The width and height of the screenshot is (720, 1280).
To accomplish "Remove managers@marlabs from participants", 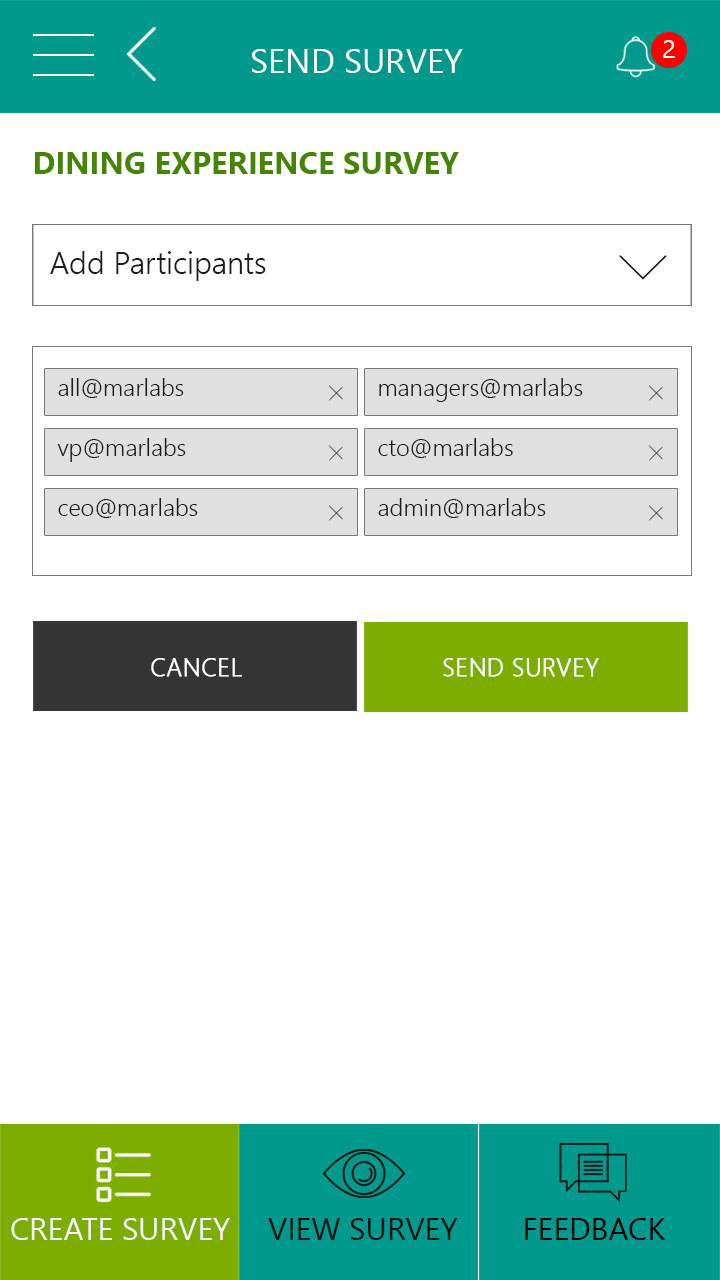I will (656, 393).
